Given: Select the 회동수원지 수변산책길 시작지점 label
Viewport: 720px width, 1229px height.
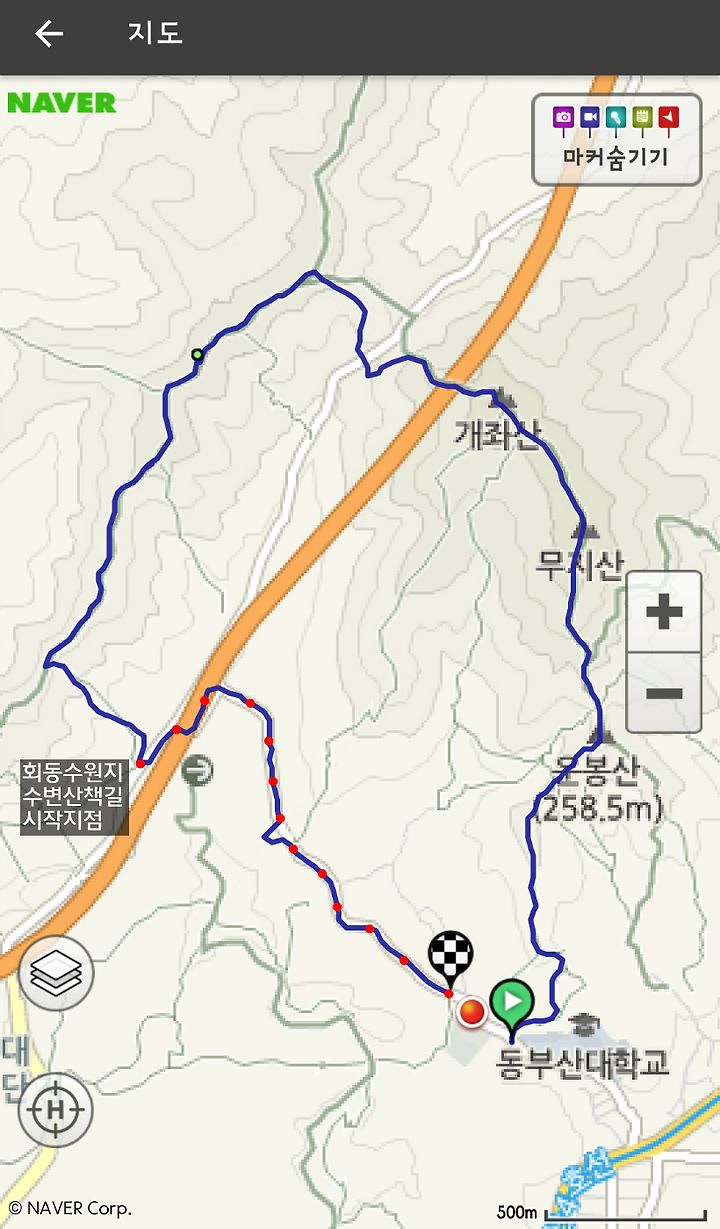Looking at the screenshot, I should (75, 797).
